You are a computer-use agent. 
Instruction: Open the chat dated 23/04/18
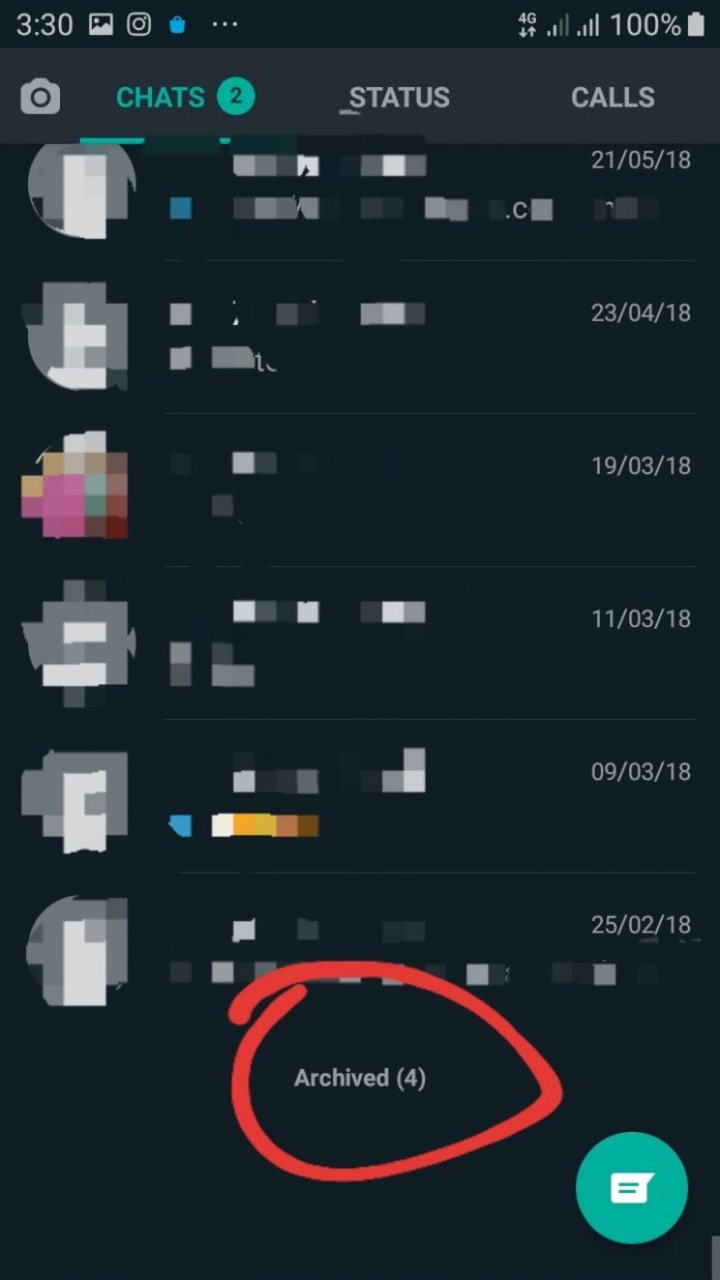360,337
